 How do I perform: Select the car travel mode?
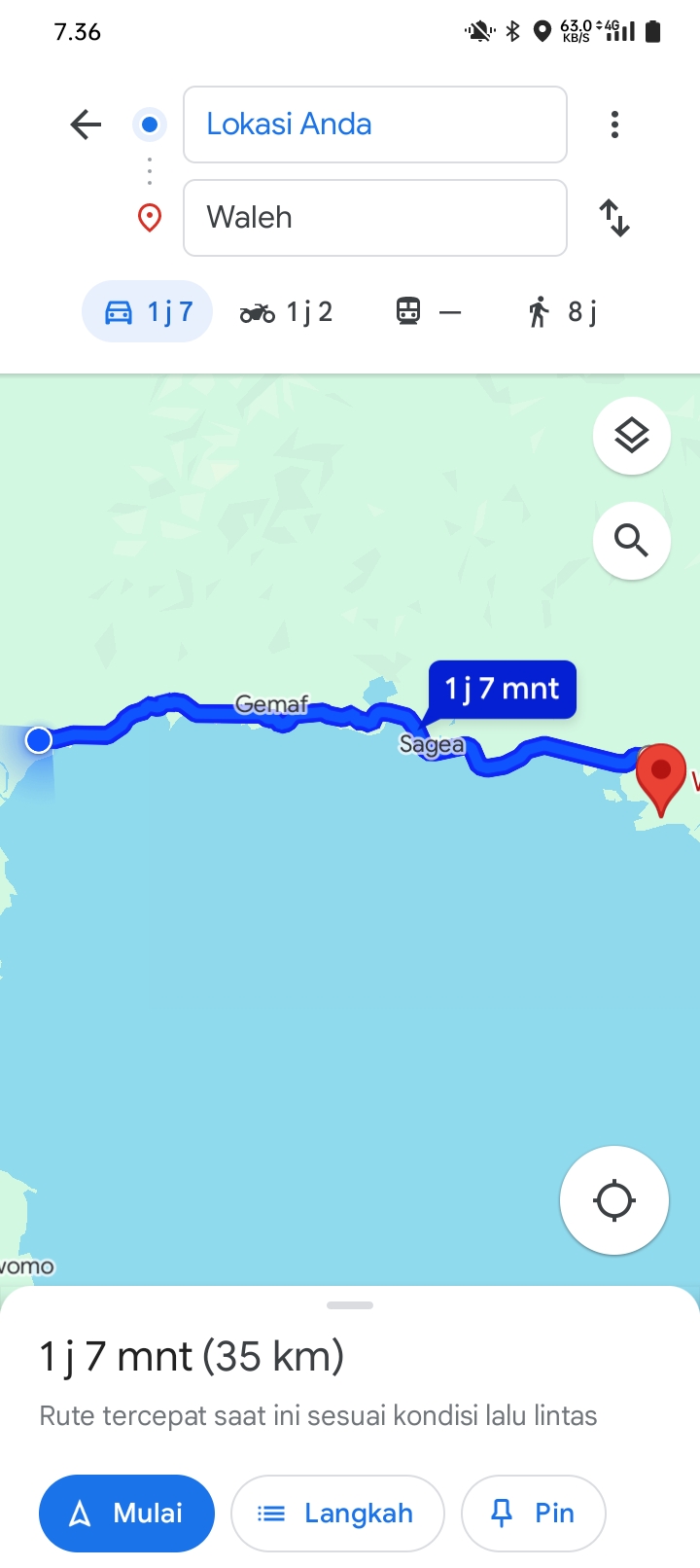(x=147, y=311)
